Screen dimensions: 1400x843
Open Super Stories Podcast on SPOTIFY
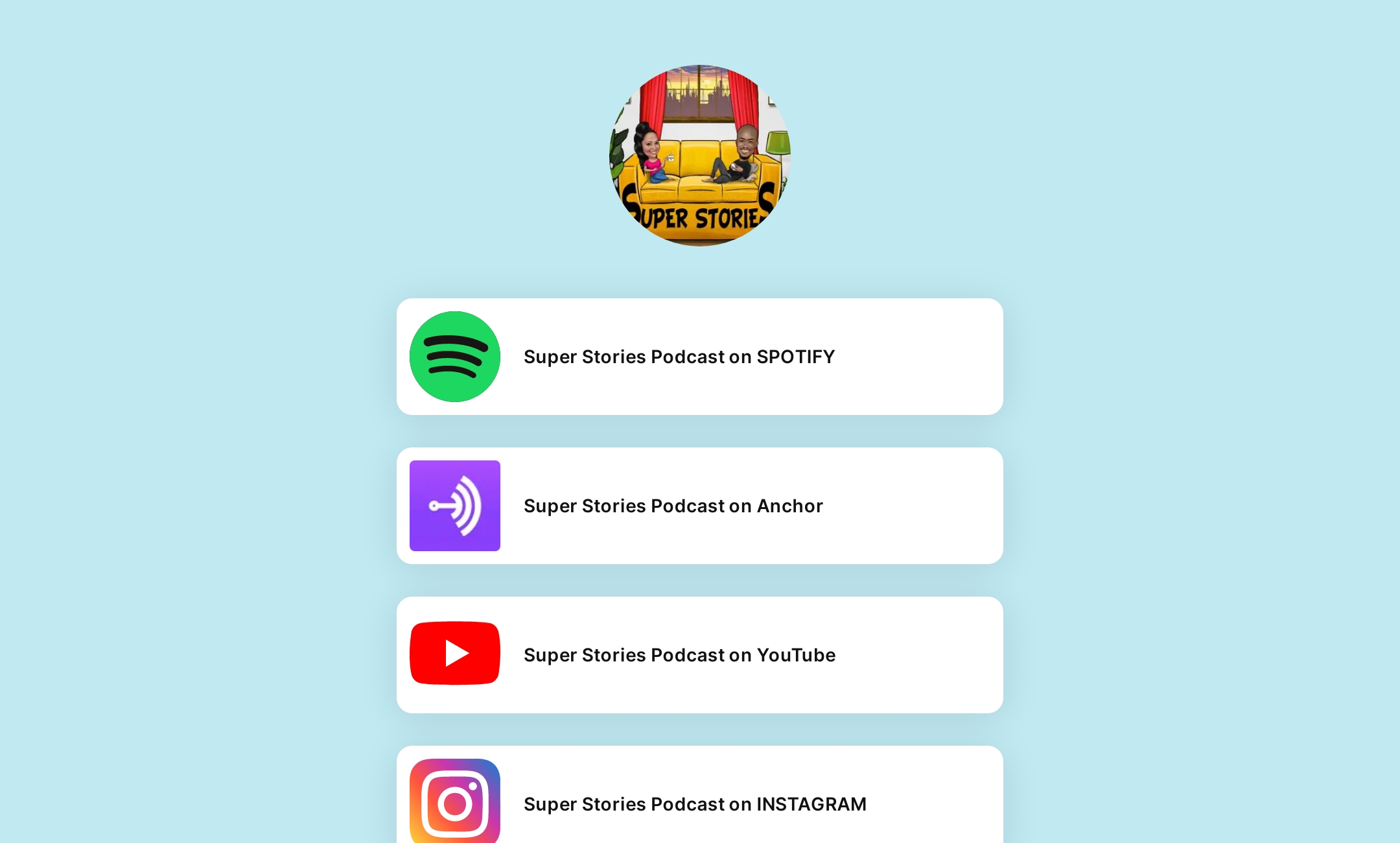pos(699,357)
